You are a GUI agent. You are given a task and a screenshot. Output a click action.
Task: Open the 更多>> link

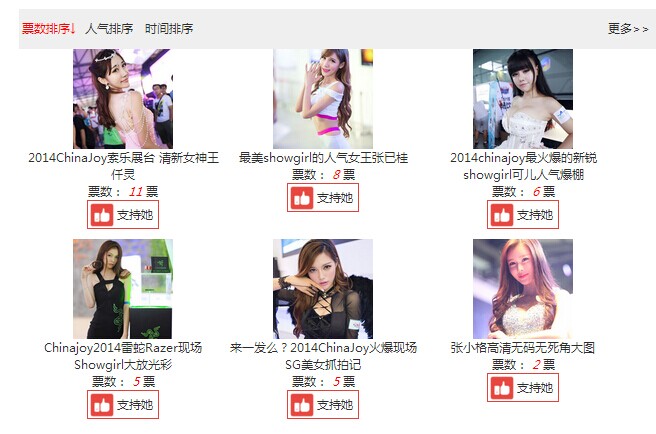(x=628, y=29)
